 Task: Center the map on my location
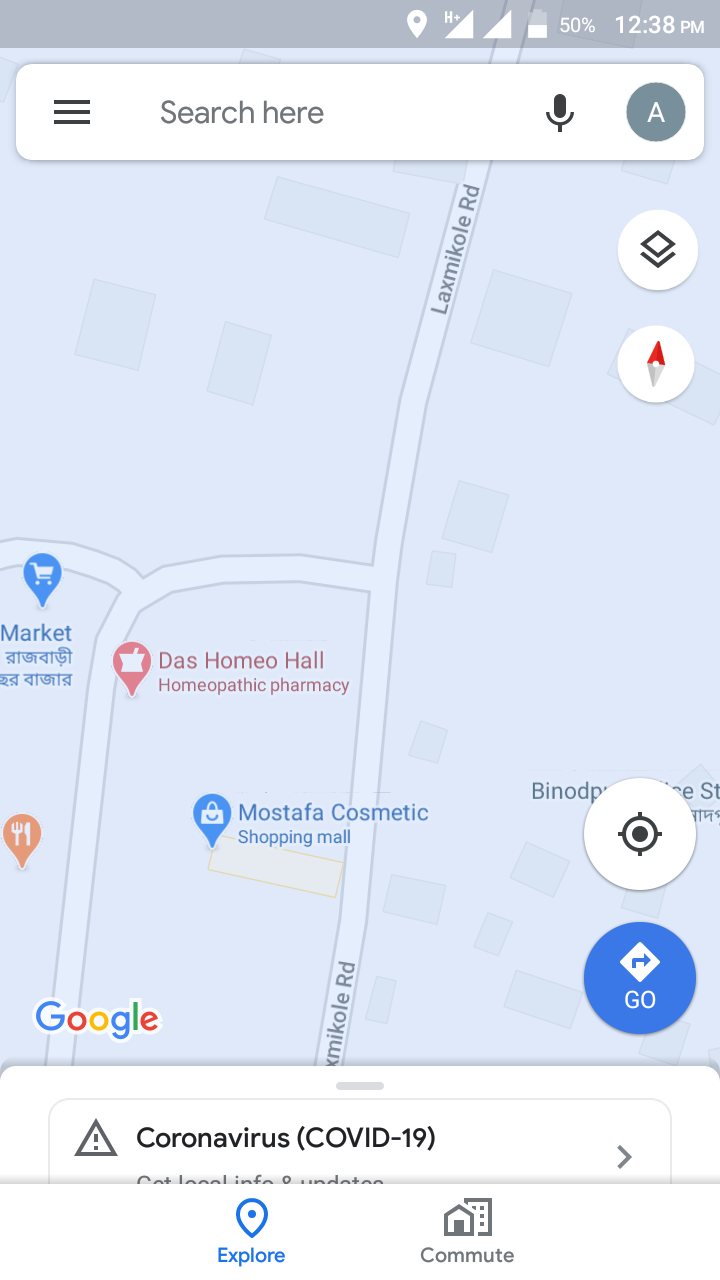click(640, 833)
